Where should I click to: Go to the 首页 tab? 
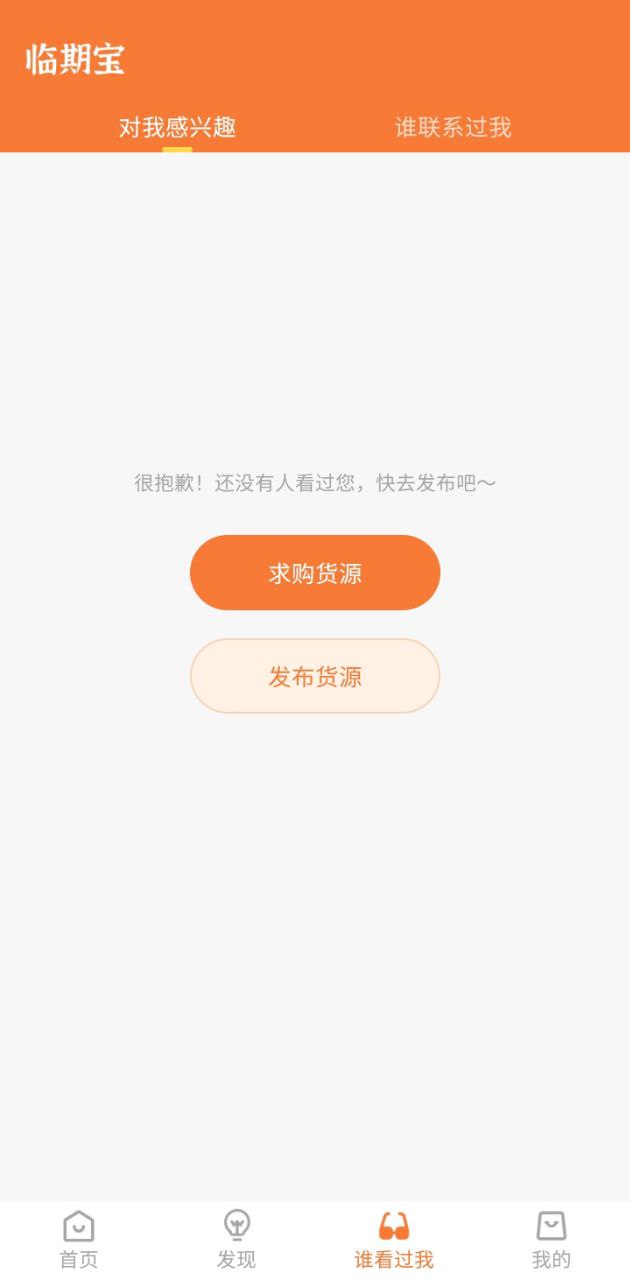click(x=79, y=1240)
